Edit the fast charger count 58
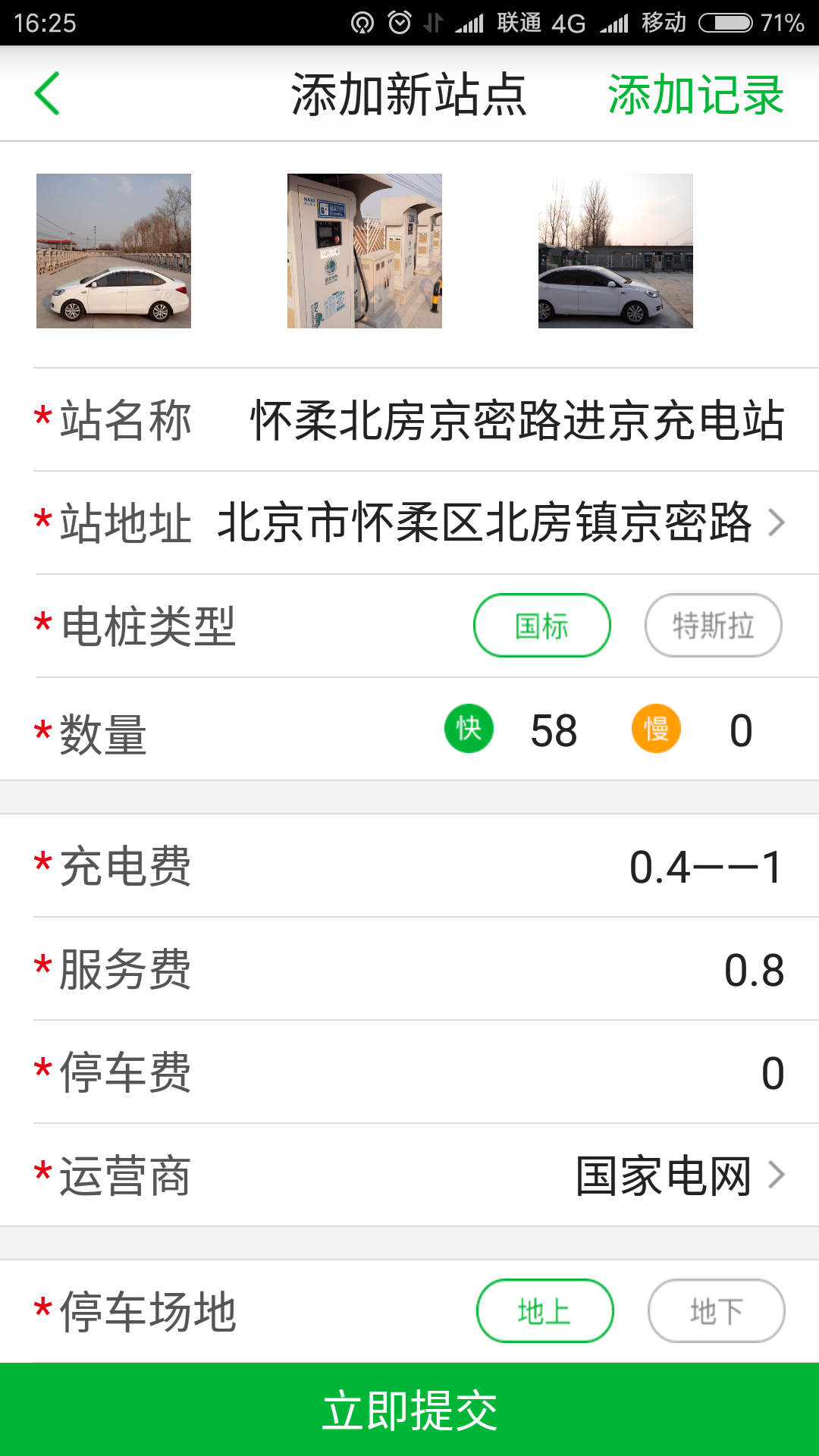Image resolution: width=819 pixels, height=1456 pixels. tap(554, 730)
